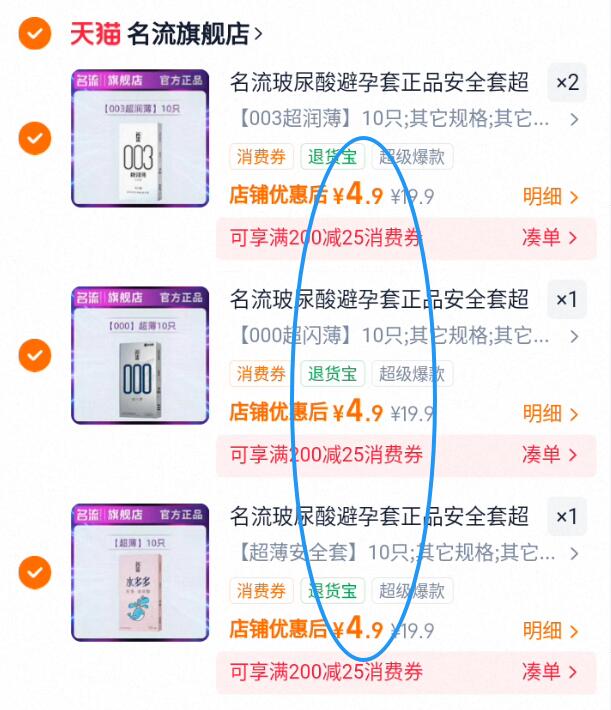611x710 pixels.
Task: Change the quantity ×1 for 超薄安全套
Action: [x=567, y=516]
